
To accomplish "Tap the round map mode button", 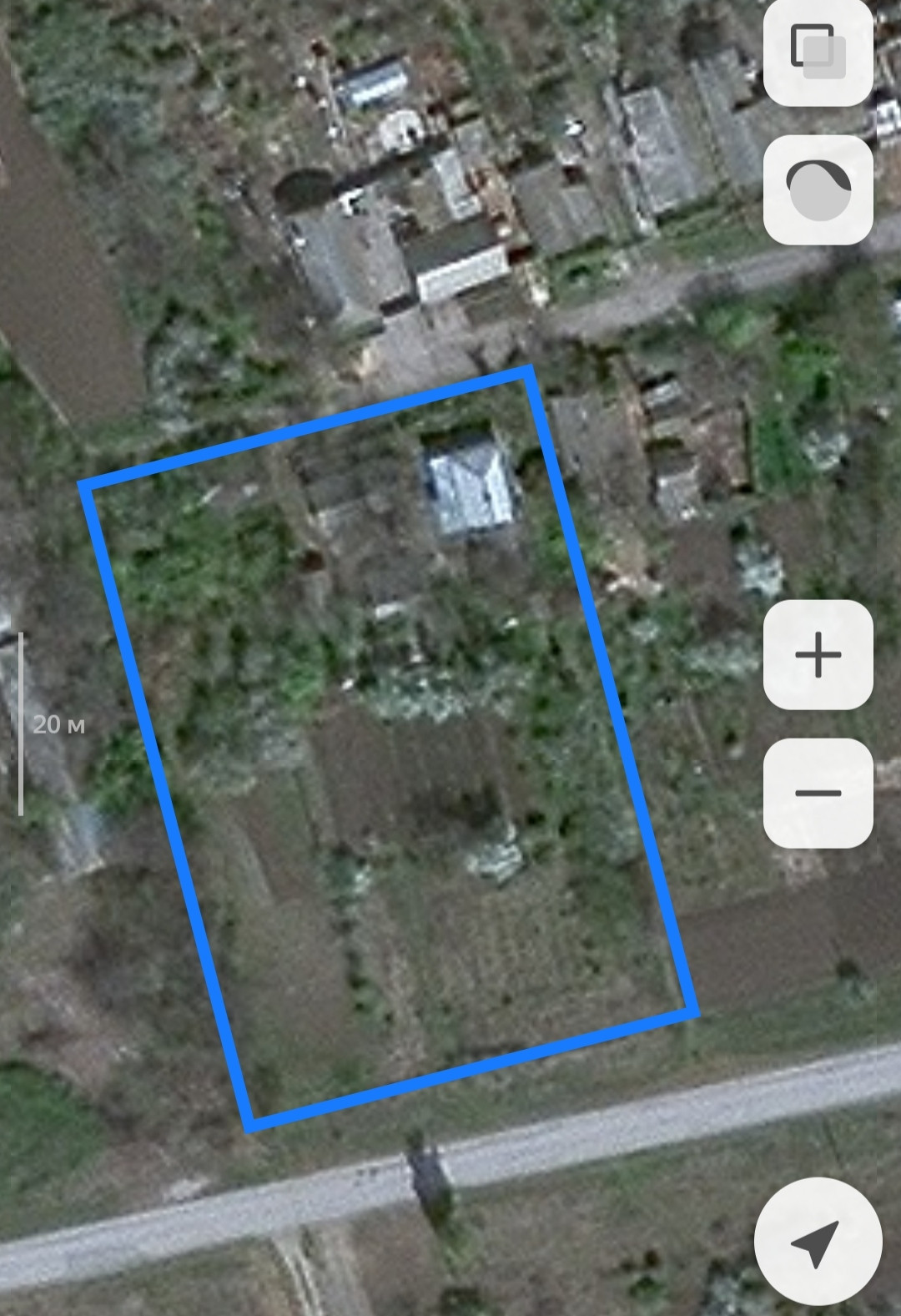I will click(x=818, y=189).
